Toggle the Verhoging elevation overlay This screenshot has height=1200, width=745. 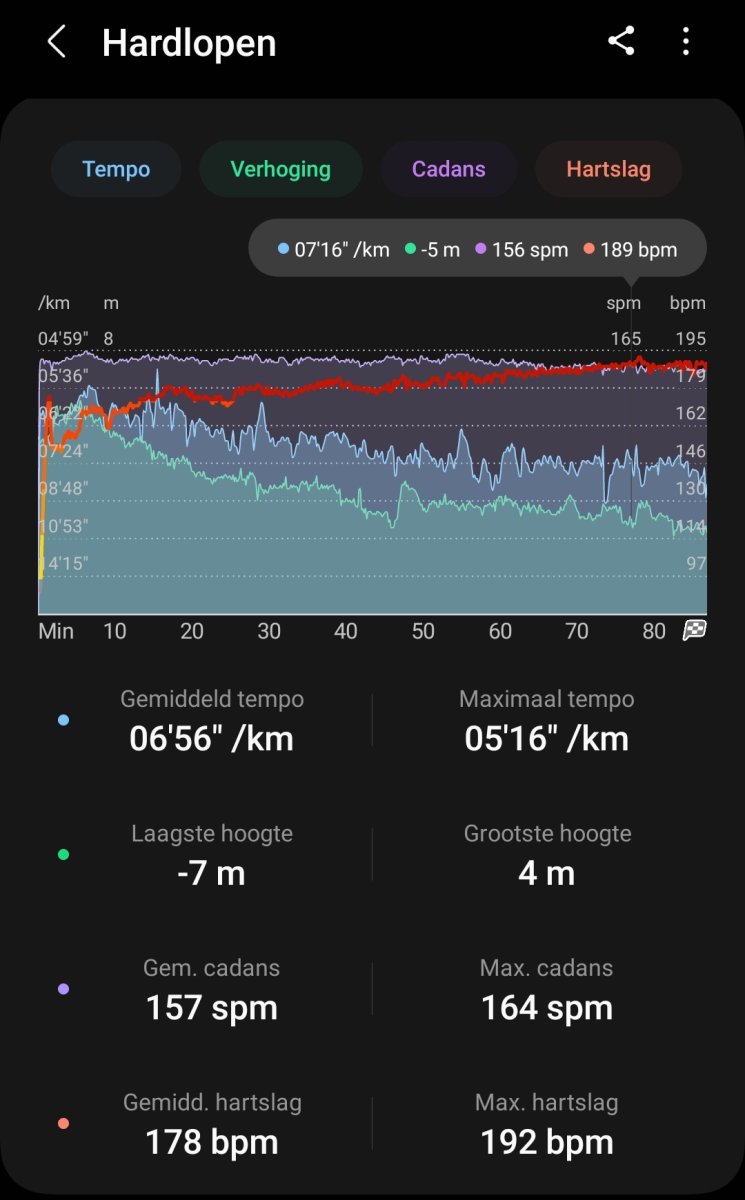coord(281,169)
